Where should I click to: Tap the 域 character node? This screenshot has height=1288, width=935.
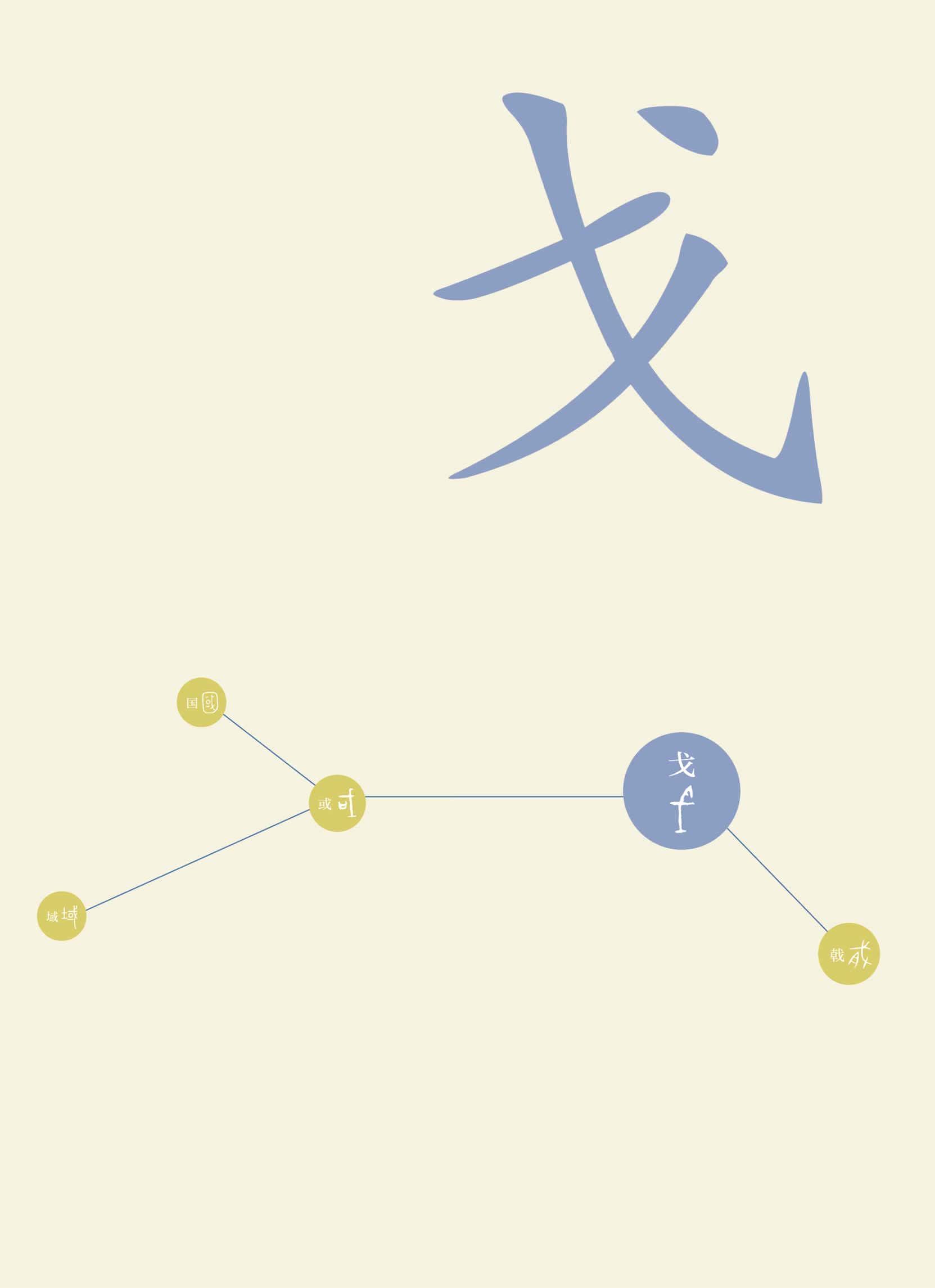[x=62, y=916]
